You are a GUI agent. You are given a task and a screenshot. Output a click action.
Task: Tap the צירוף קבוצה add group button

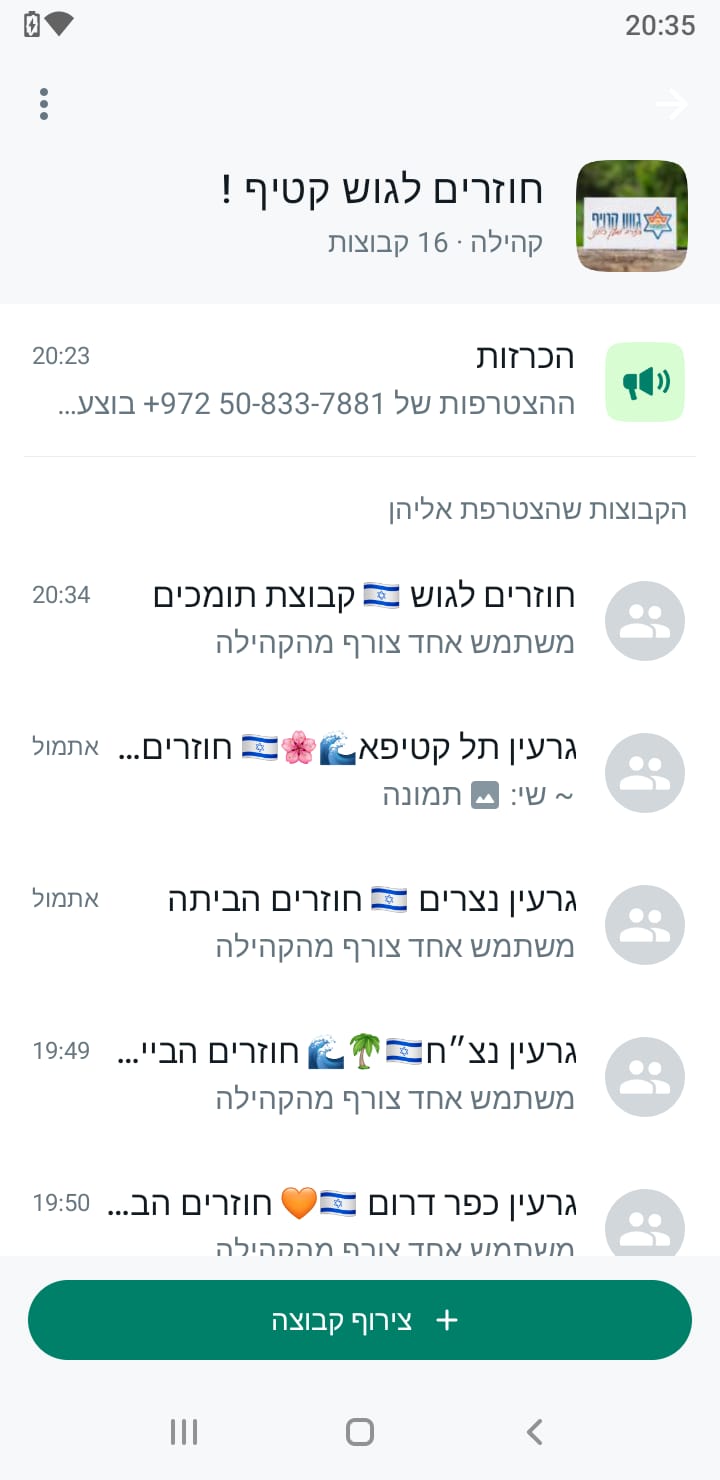click(360, 1320)
